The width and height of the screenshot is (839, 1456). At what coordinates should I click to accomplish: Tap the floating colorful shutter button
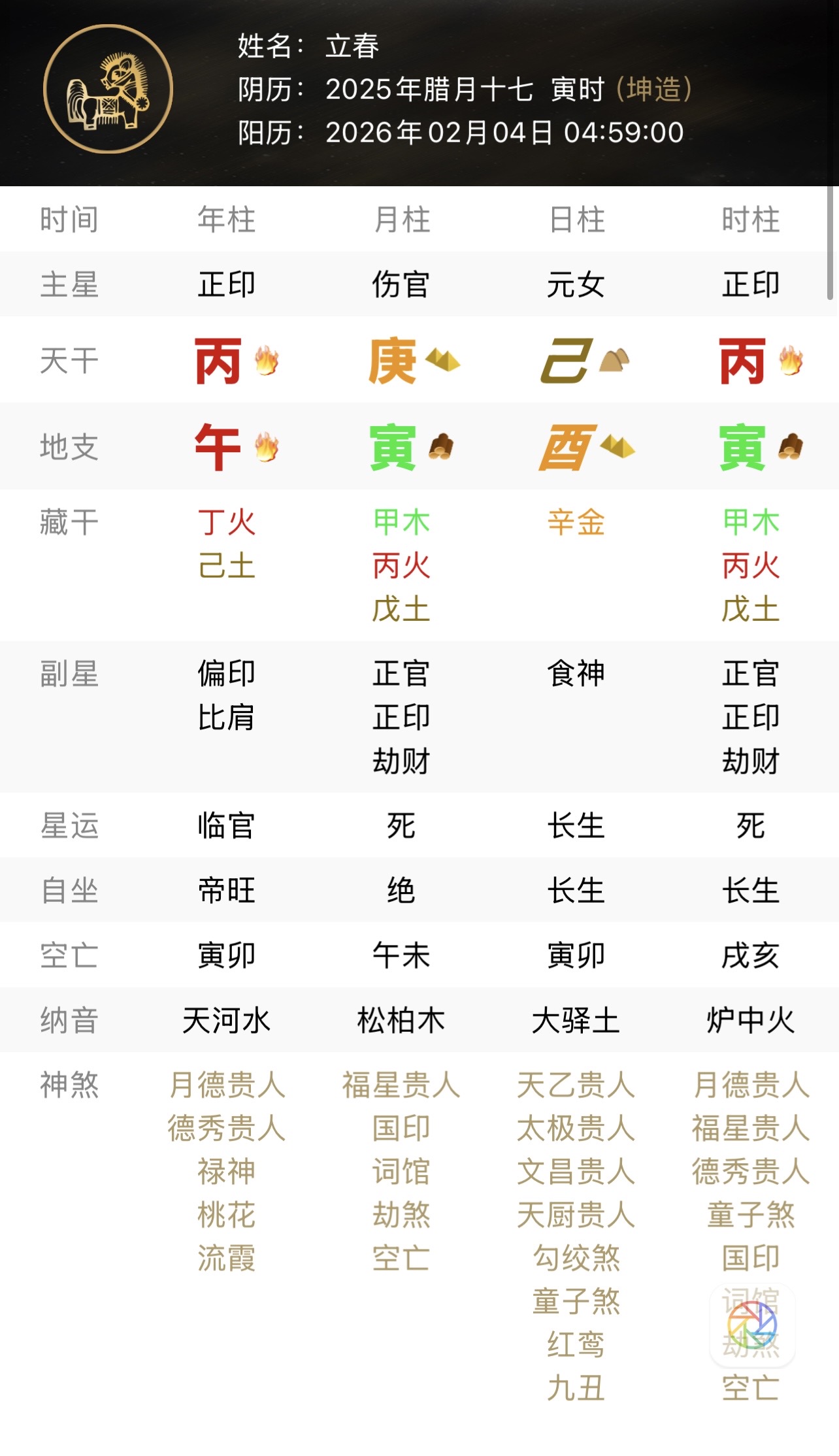(752, 1325)
